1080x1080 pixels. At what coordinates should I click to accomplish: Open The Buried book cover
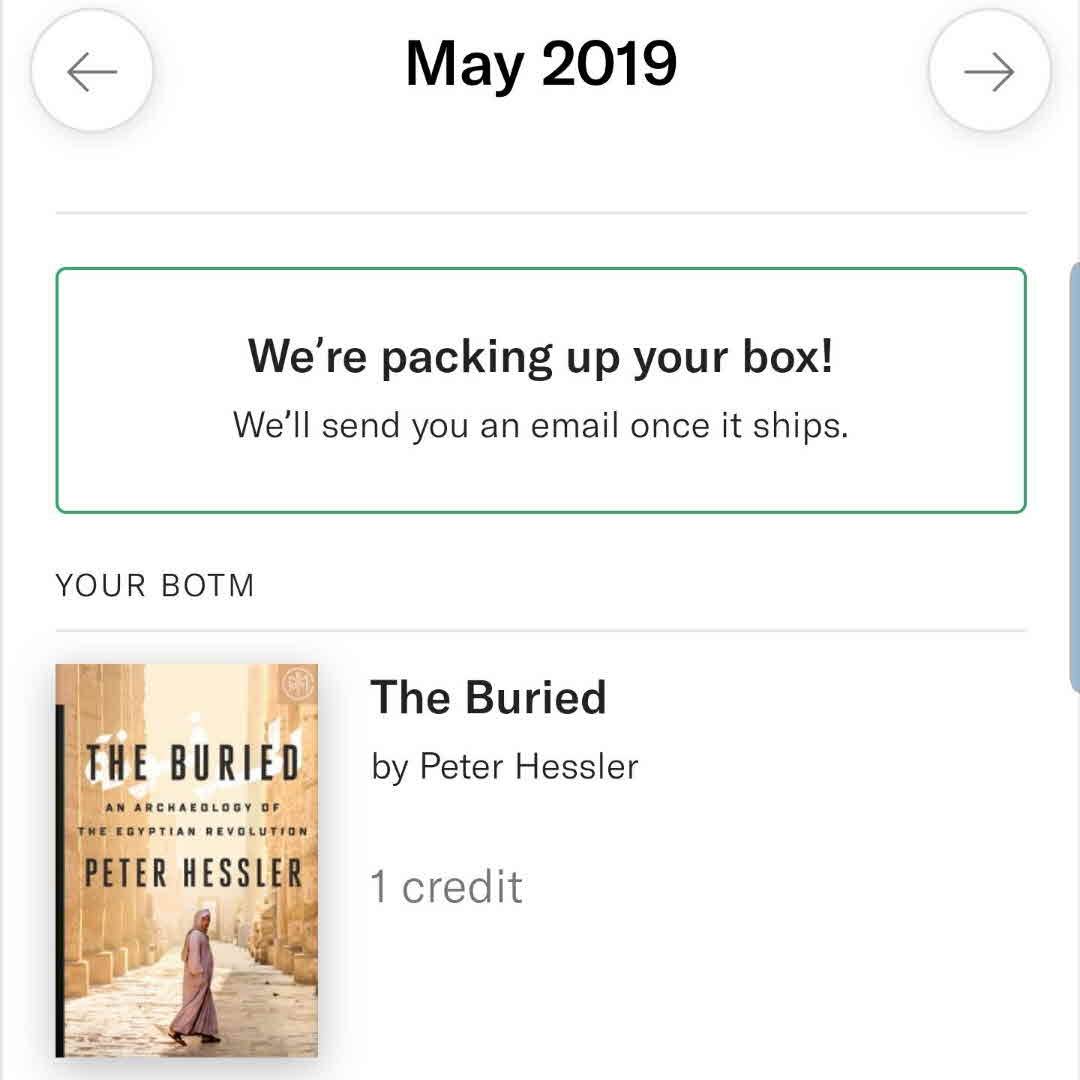coord(187,860)
